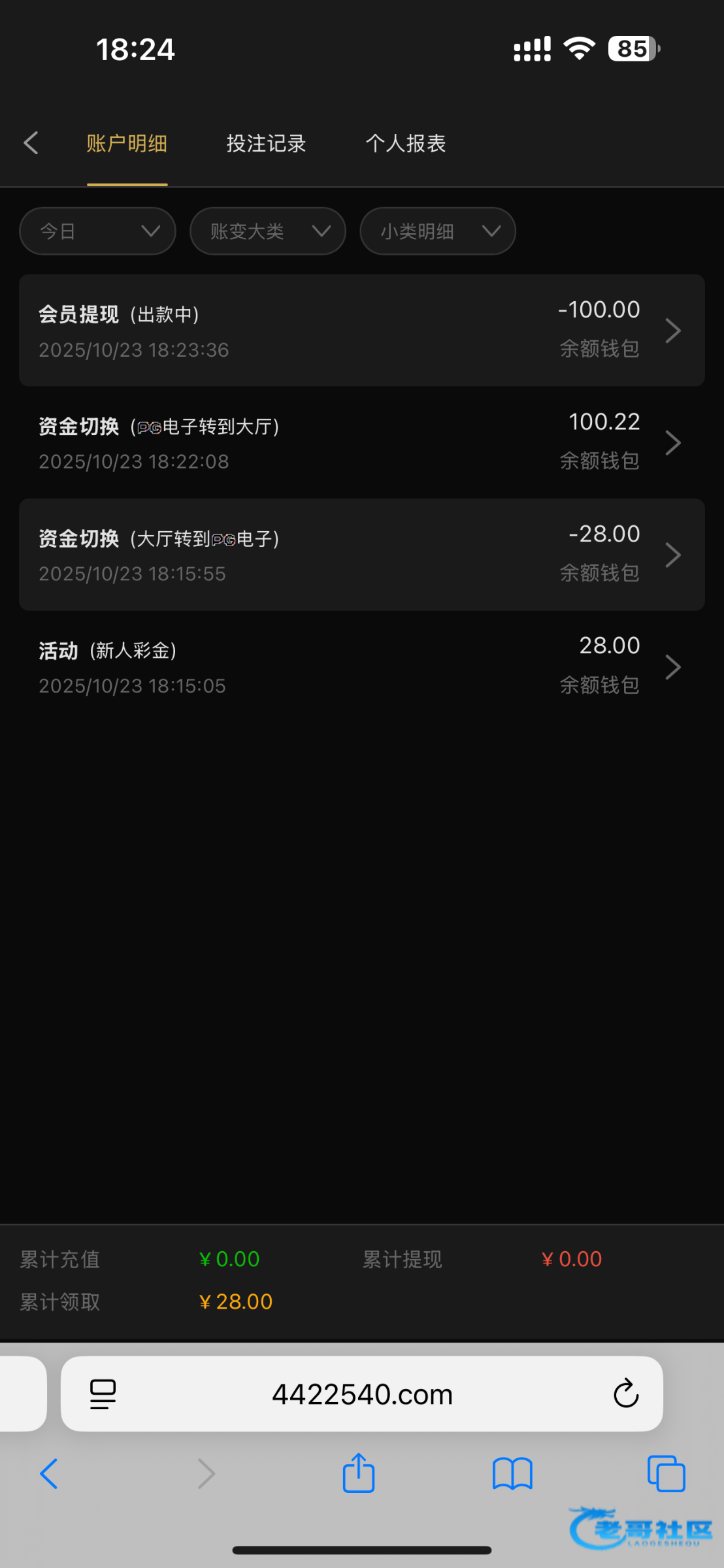Expand the 今日 date dropdown
Image resolution: width=724 pixels, height=1568 pixels.
[x=97, y=231]
